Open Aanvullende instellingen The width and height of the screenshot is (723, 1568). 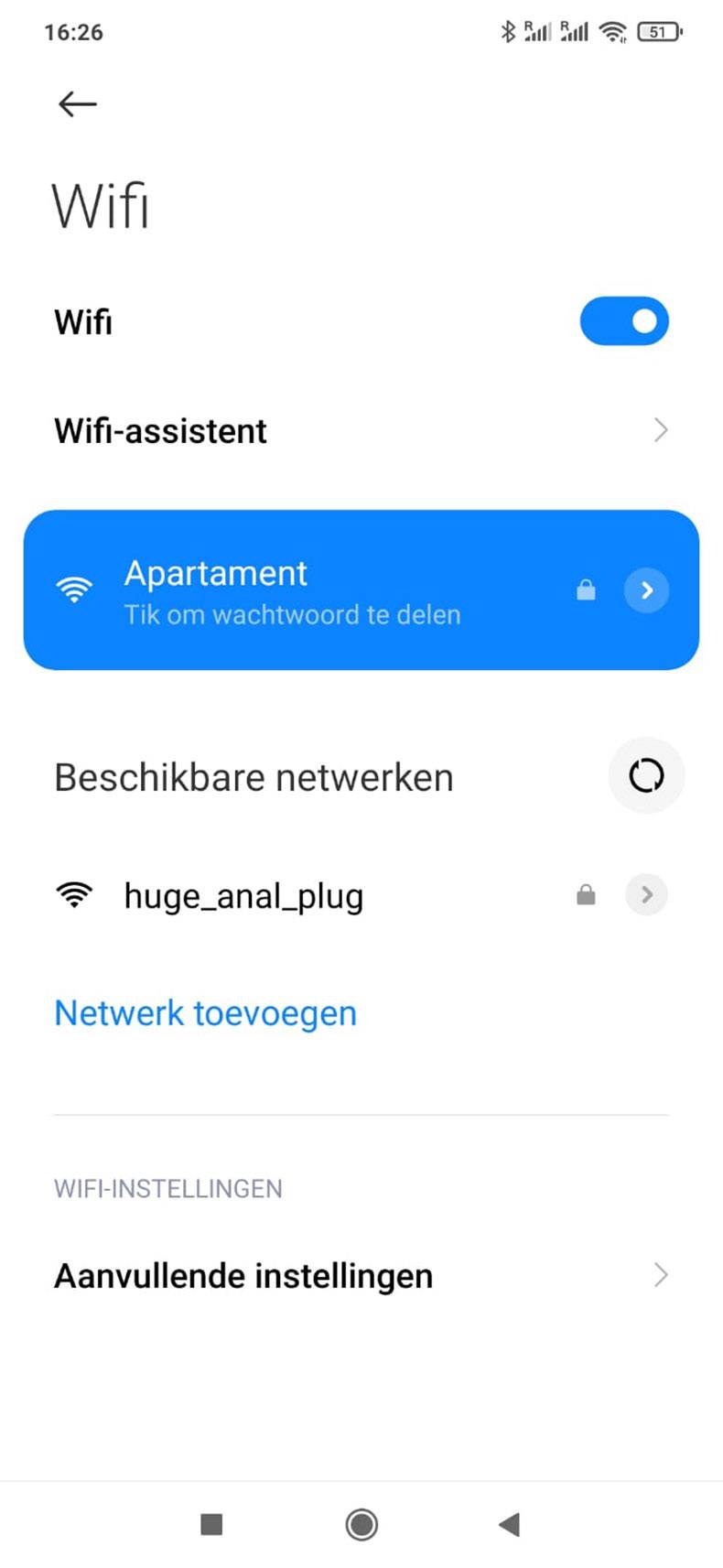pos(361,1275)
